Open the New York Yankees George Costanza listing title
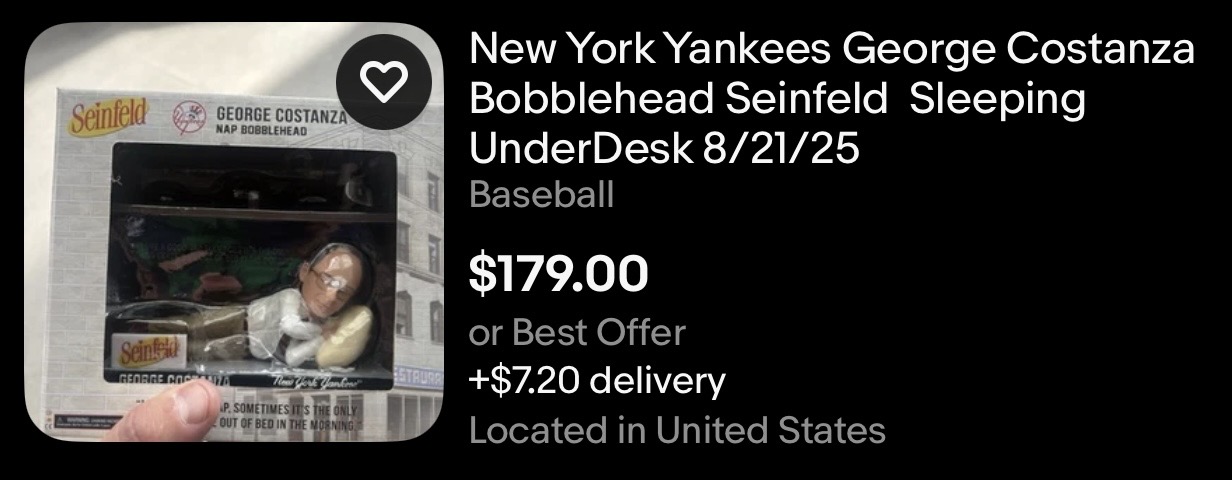 [x=832, y=99]
